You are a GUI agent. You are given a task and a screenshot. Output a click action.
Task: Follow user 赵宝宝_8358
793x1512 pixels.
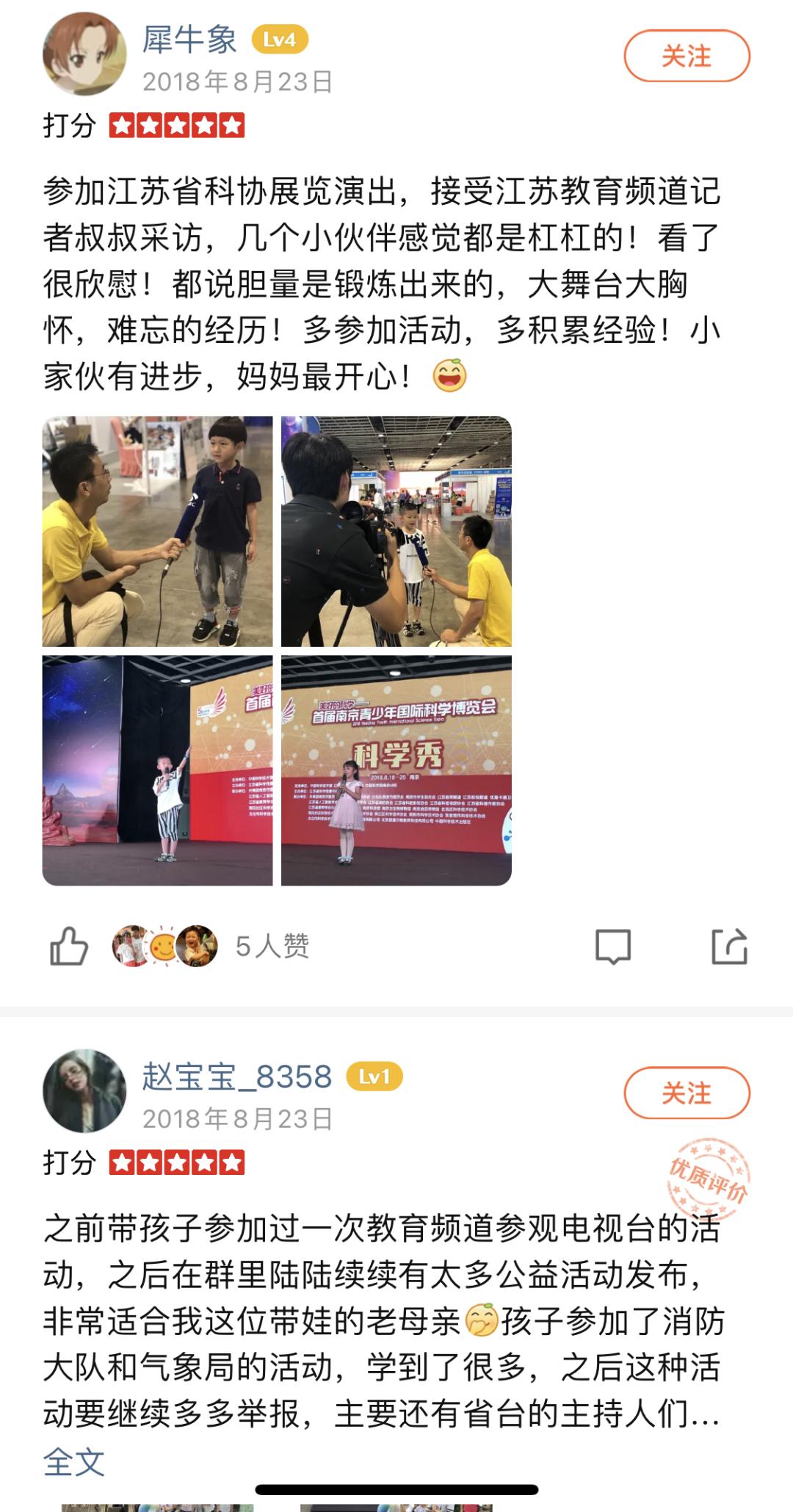[687, 1093]
